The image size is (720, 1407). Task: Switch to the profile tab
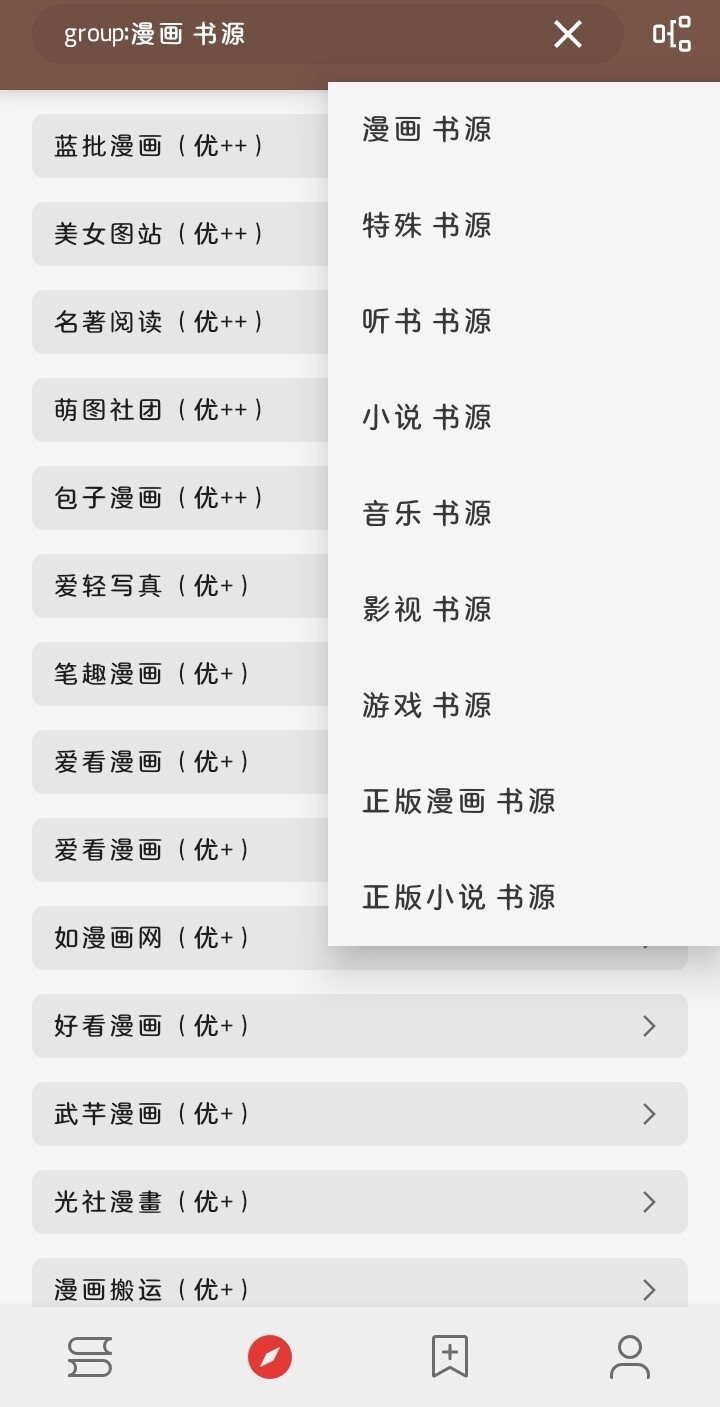(630, 1357)
